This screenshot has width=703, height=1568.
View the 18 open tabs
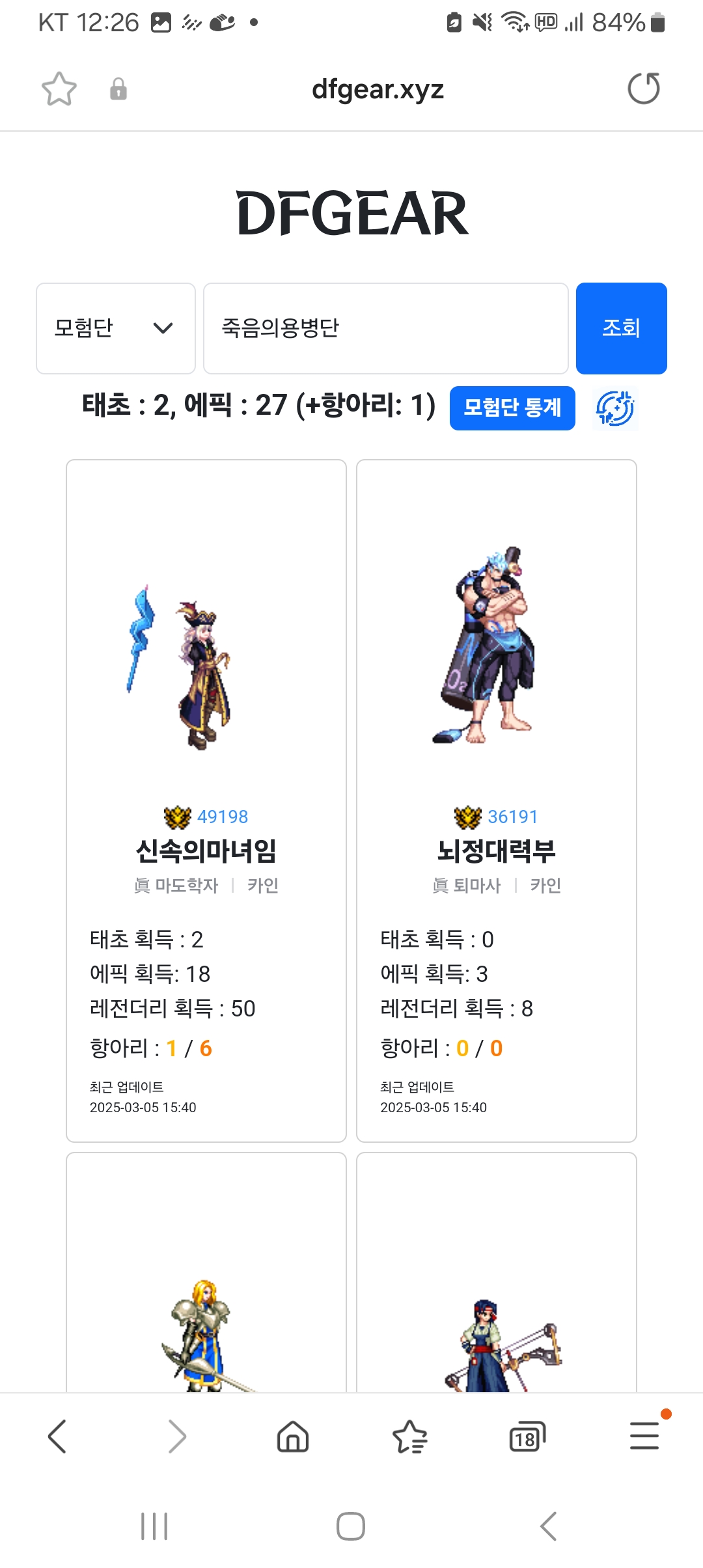pos(527,1436)
